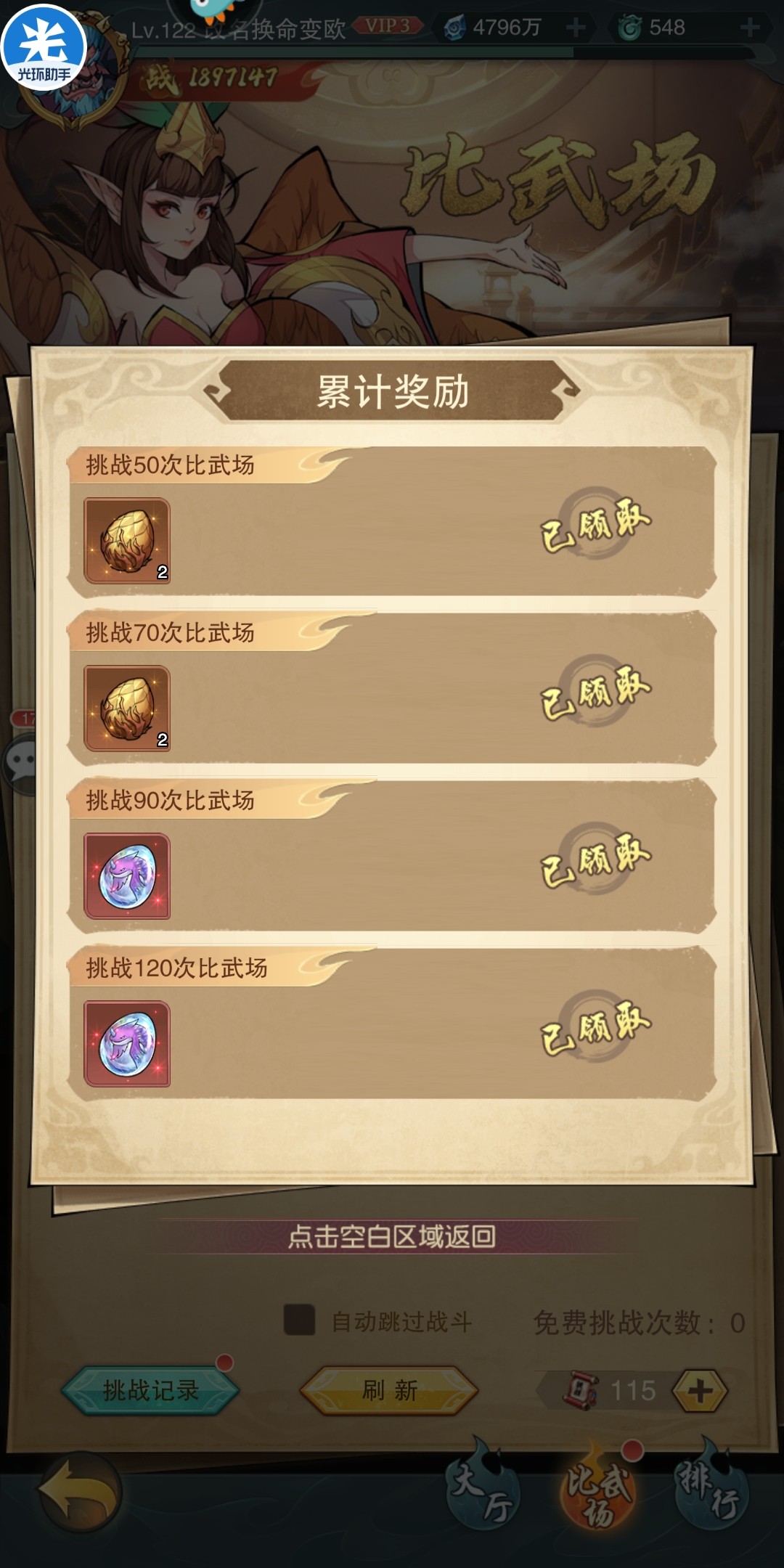The width and height of the screenshot is (784, 1568).
Task: Open the chat bubble icon
Action: (x=20, y=762)
